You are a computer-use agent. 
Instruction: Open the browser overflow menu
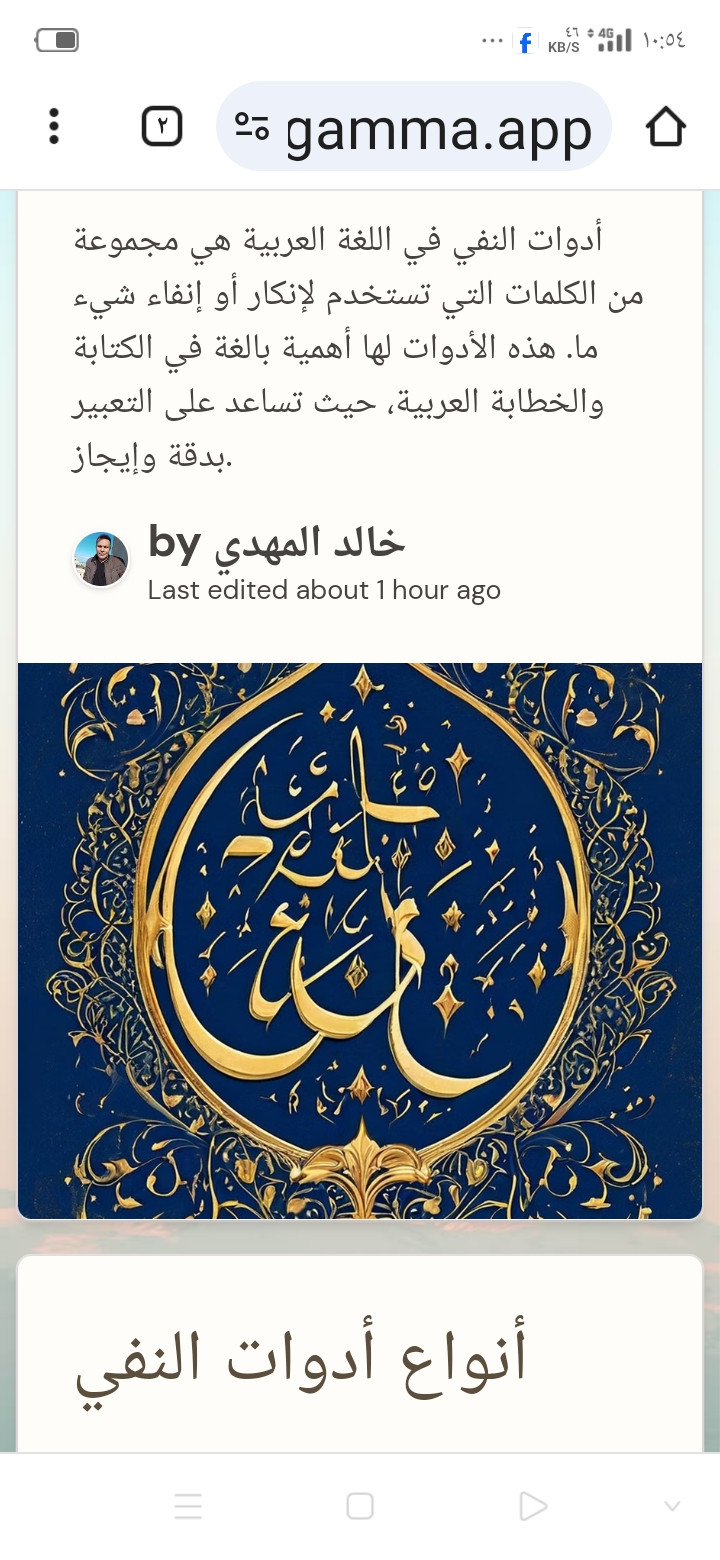(x=54, y=127)
